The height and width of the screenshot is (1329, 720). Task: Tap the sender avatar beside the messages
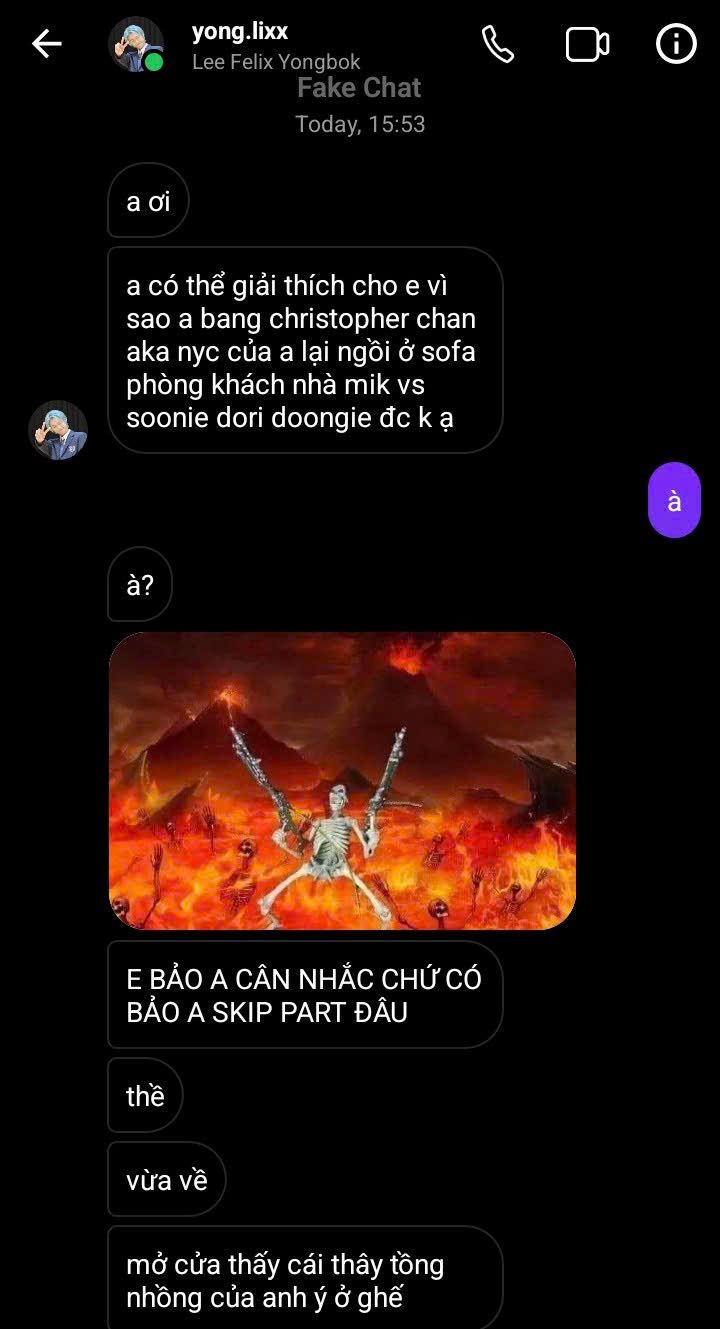(x=58, y=430)
